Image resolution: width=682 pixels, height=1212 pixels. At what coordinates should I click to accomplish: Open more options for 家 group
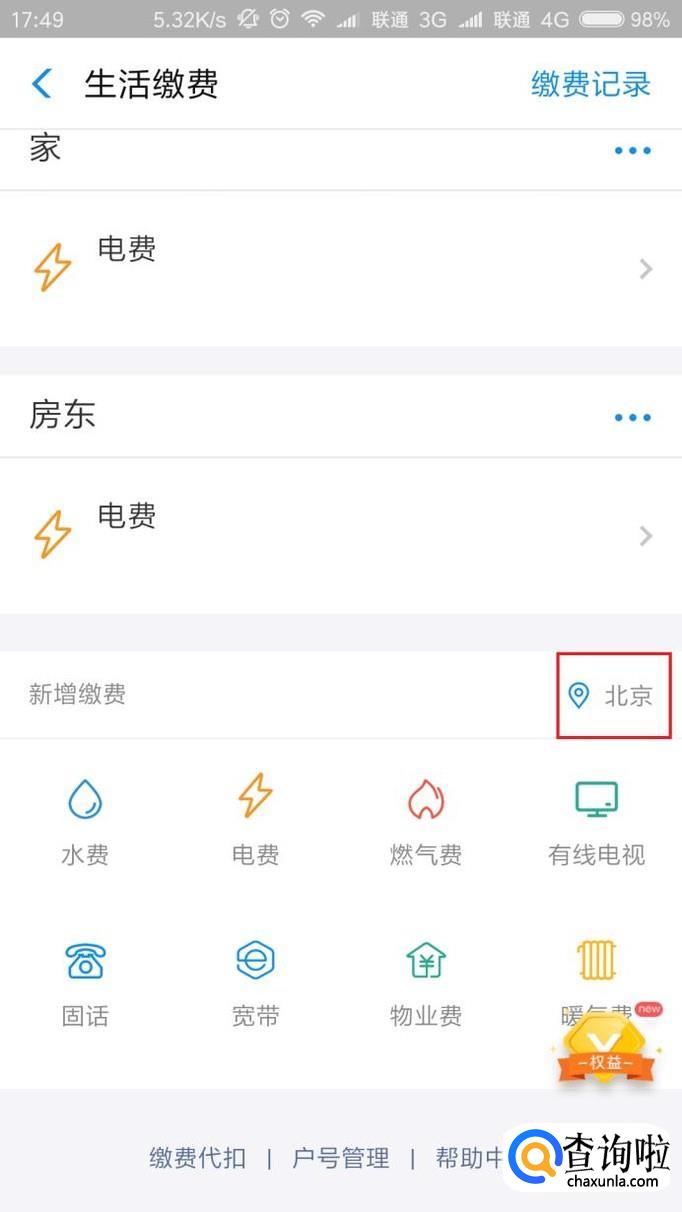(x=632, y=151)
